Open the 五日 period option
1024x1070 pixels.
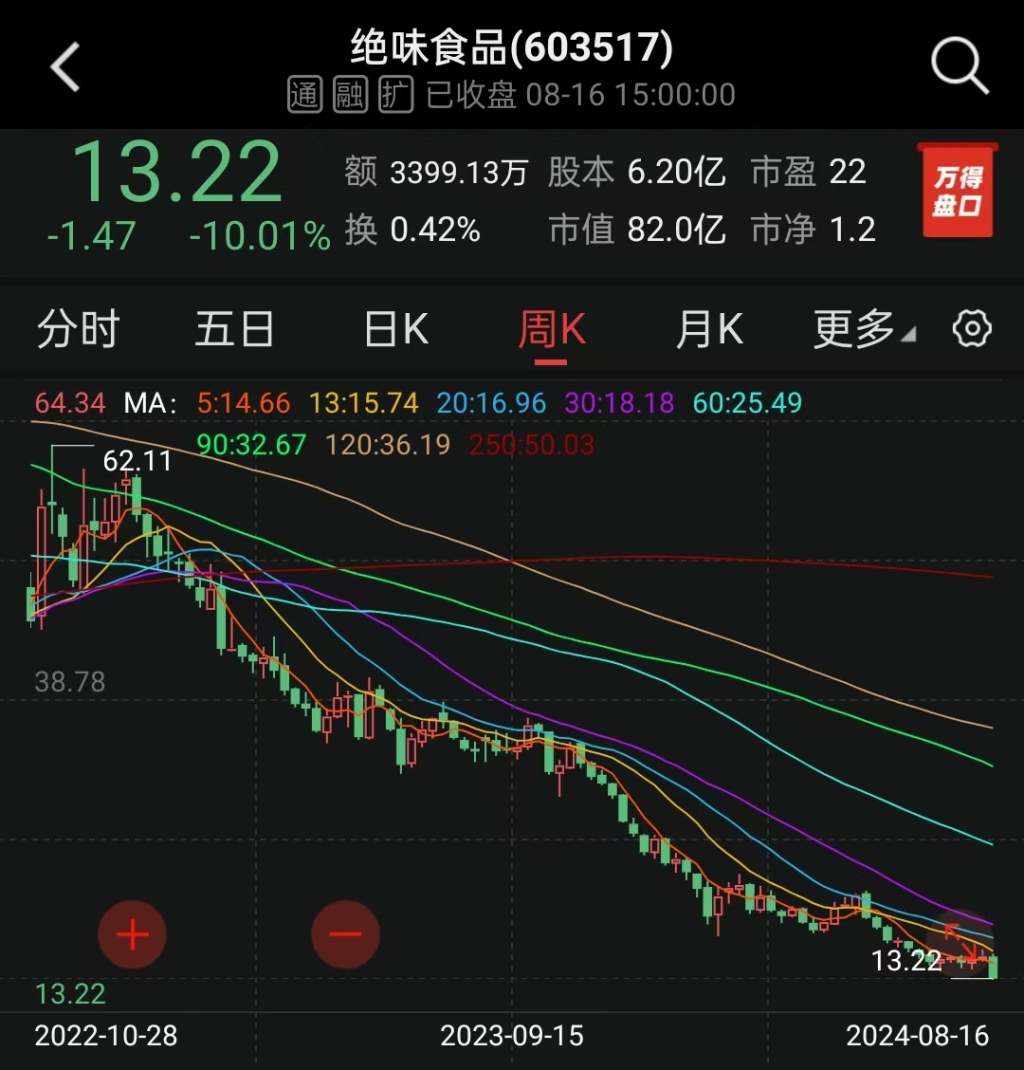[234, 328]
